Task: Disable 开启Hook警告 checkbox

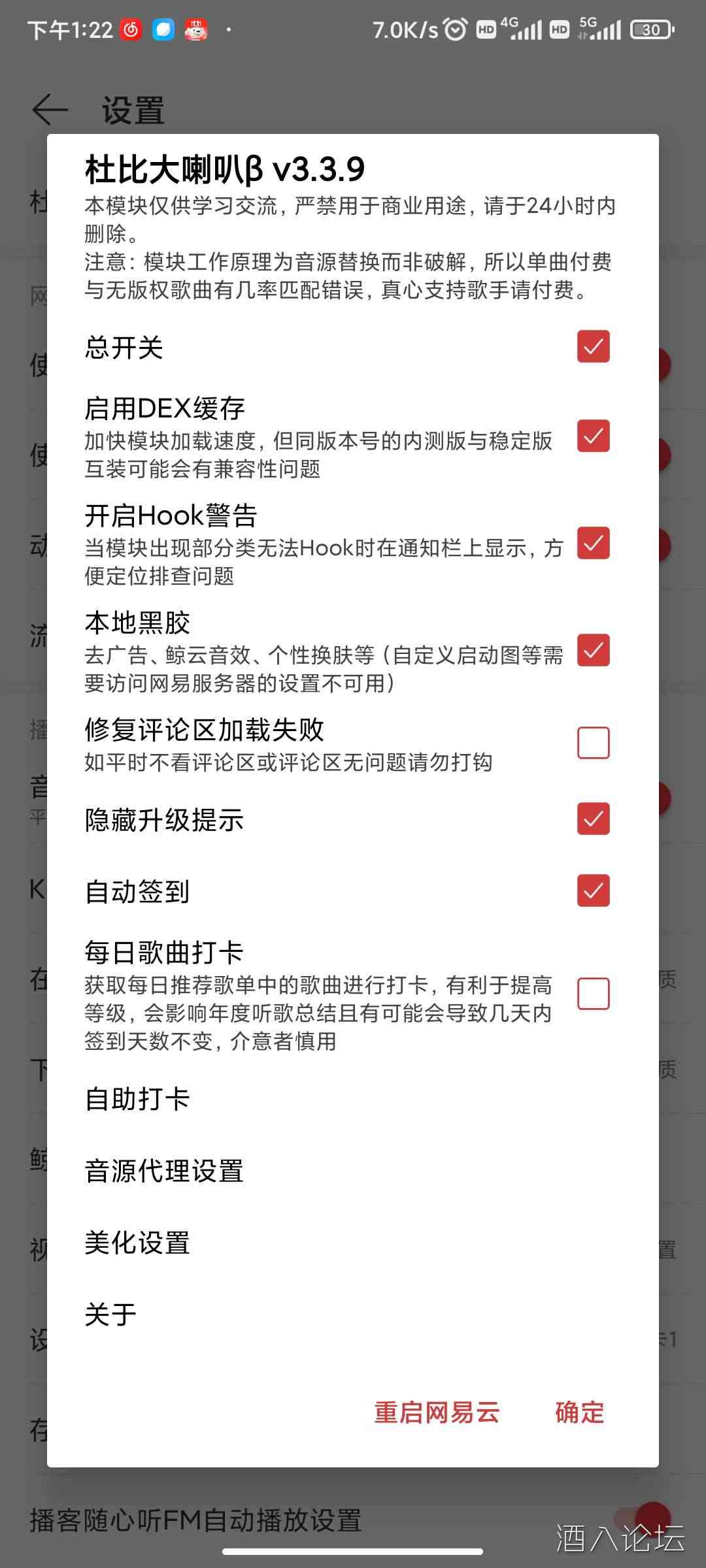Action: tap(593, 543)
